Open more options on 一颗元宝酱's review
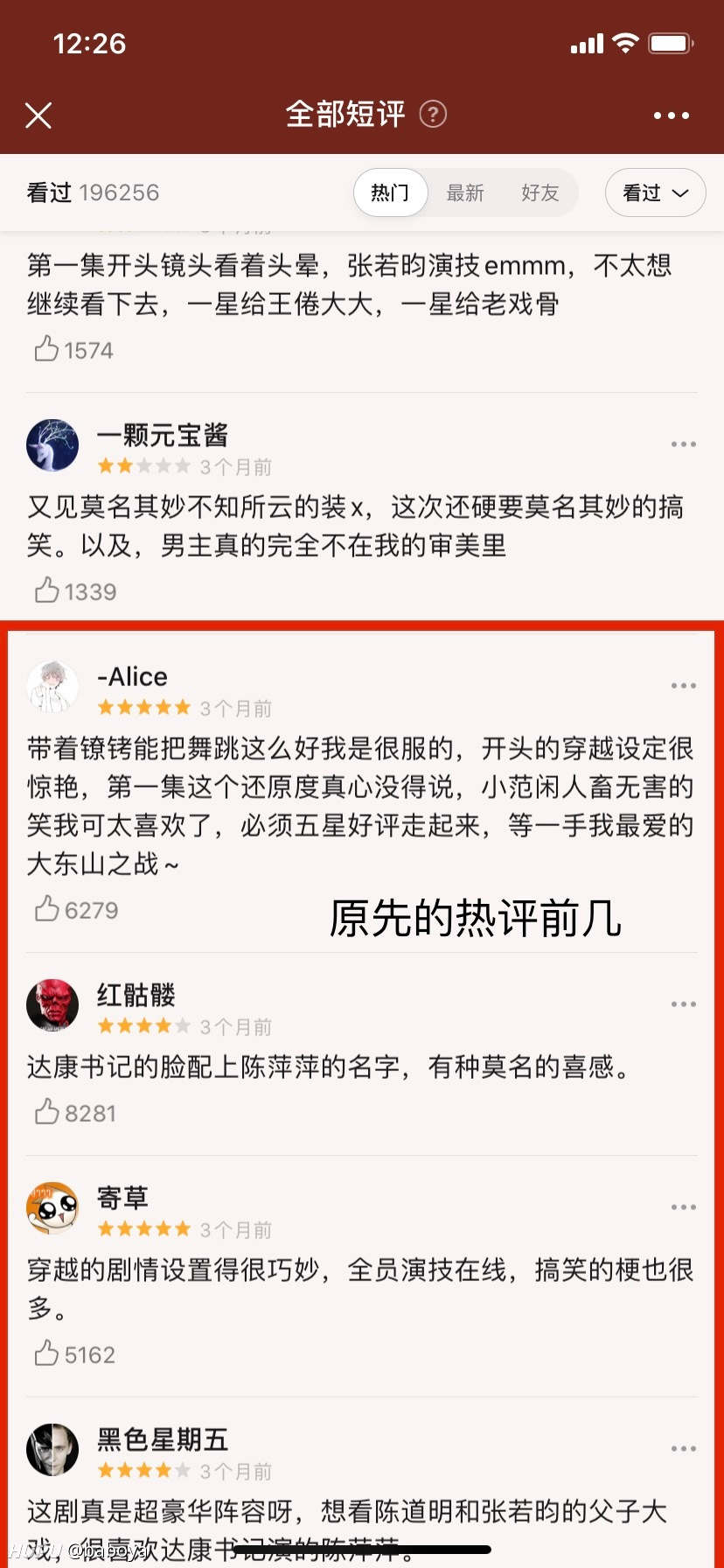This screenshot has width=724, height=1568. pyautogui.click(x=684, y=444)
